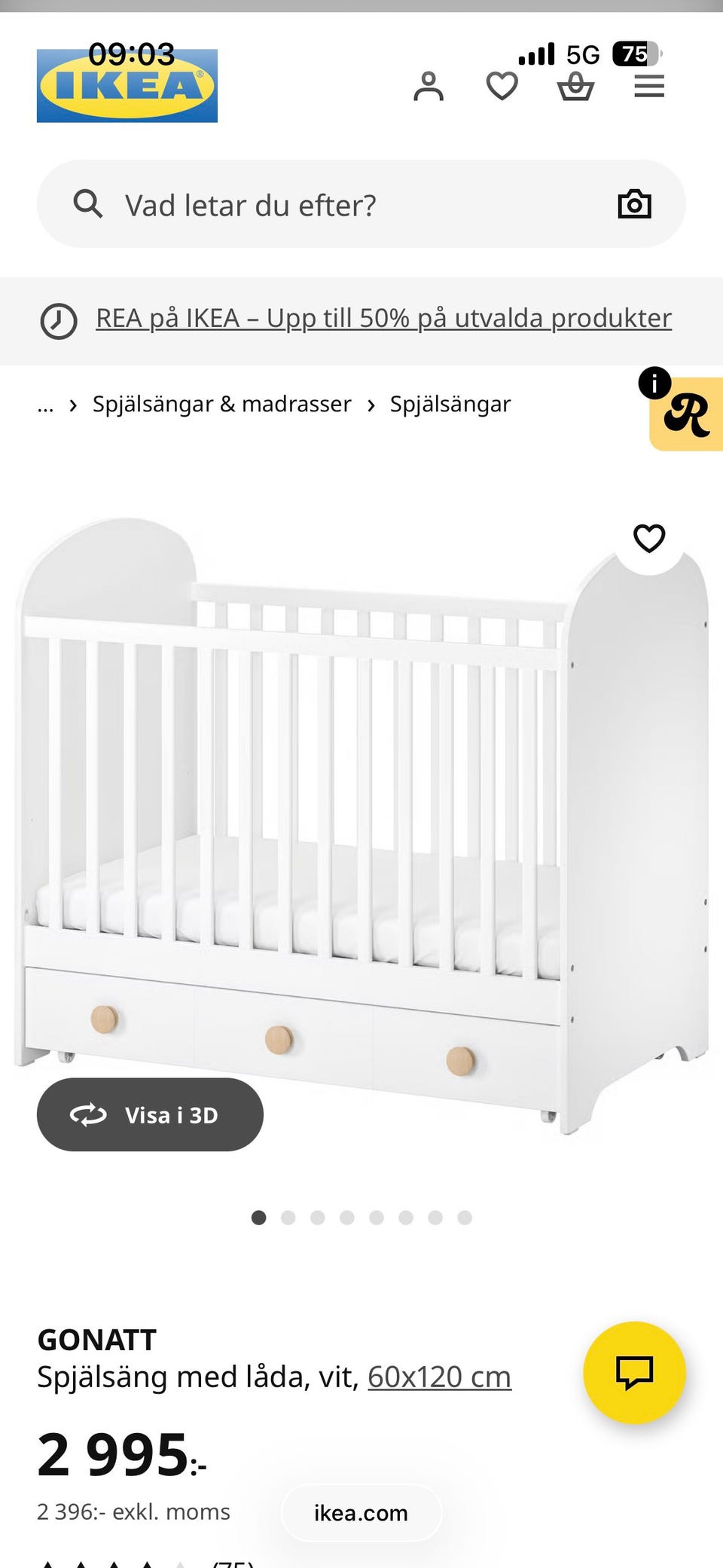Open the favorites heart in the header
Image resolution: width=723 pixels, height=1568 pixels.
502,87
